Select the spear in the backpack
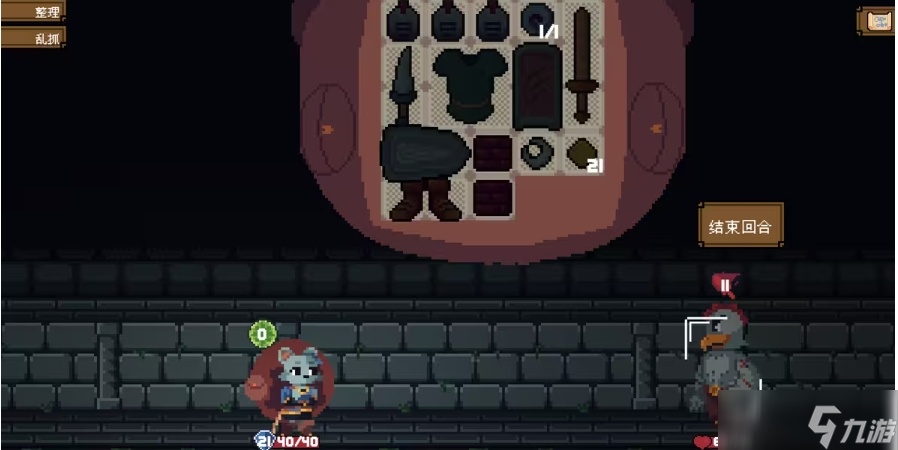 coord(404,87)
